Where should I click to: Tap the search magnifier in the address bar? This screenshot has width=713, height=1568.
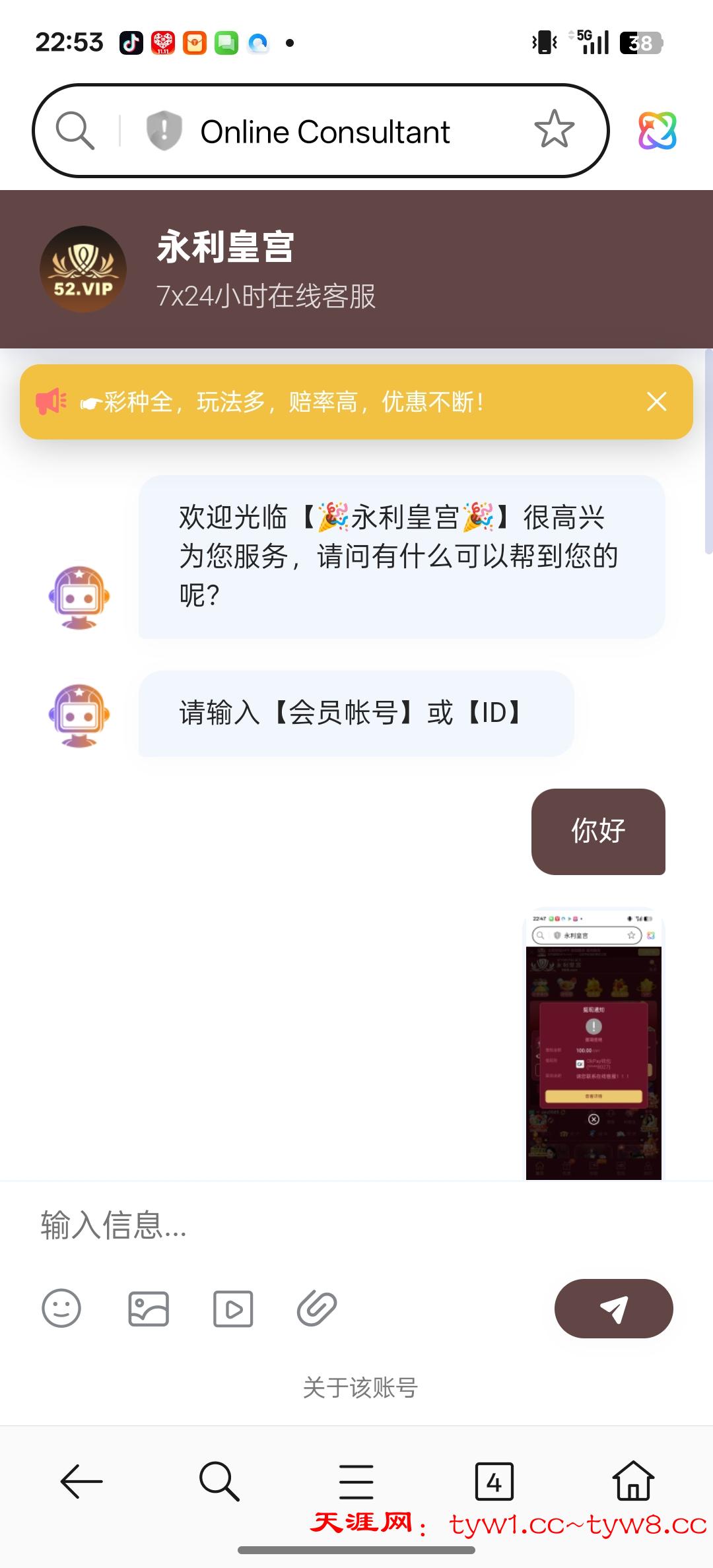tap(75, 131)
